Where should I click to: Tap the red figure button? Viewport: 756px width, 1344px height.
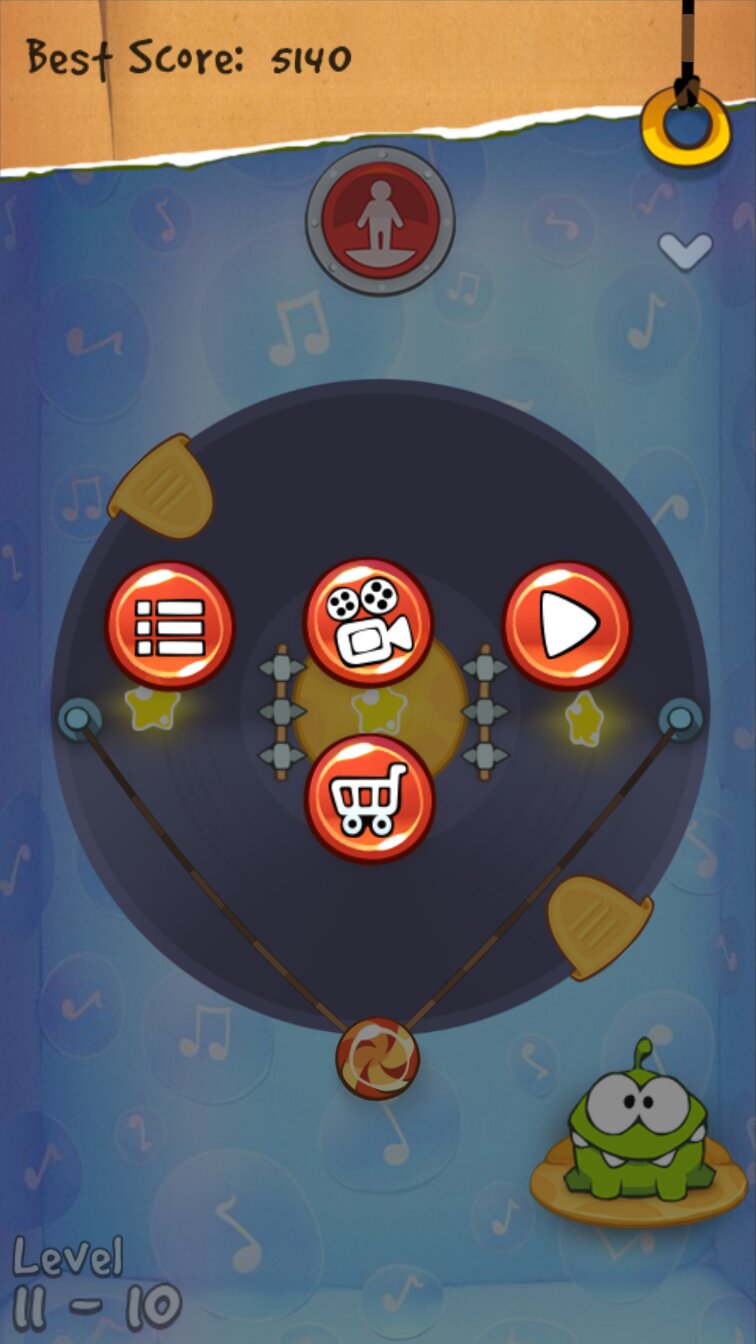(x=380, y=221)
